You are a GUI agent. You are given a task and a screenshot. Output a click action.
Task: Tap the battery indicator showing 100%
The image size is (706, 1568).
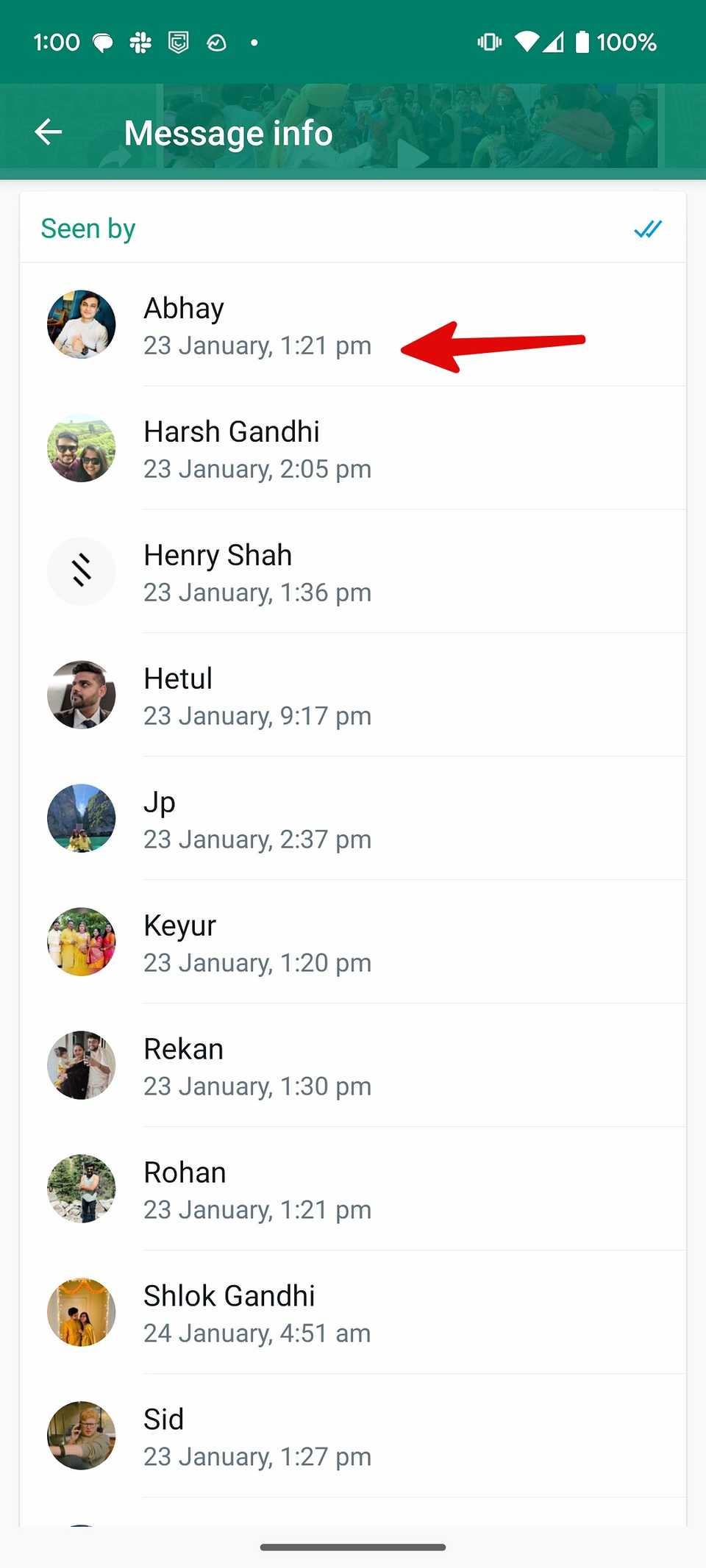(583, 42)
